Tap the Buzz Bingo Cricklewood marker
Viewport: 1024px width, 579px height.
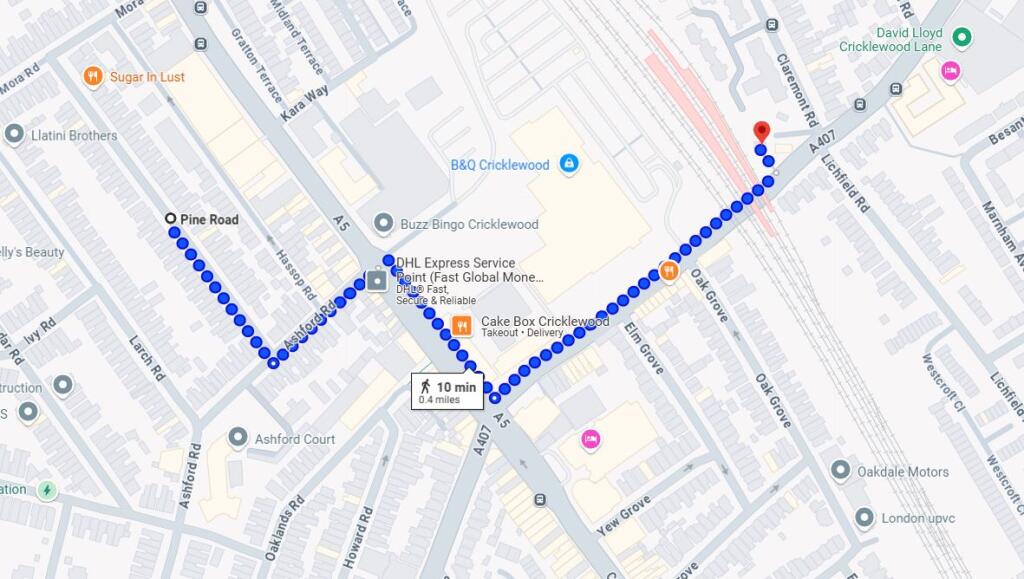point(383,223)
